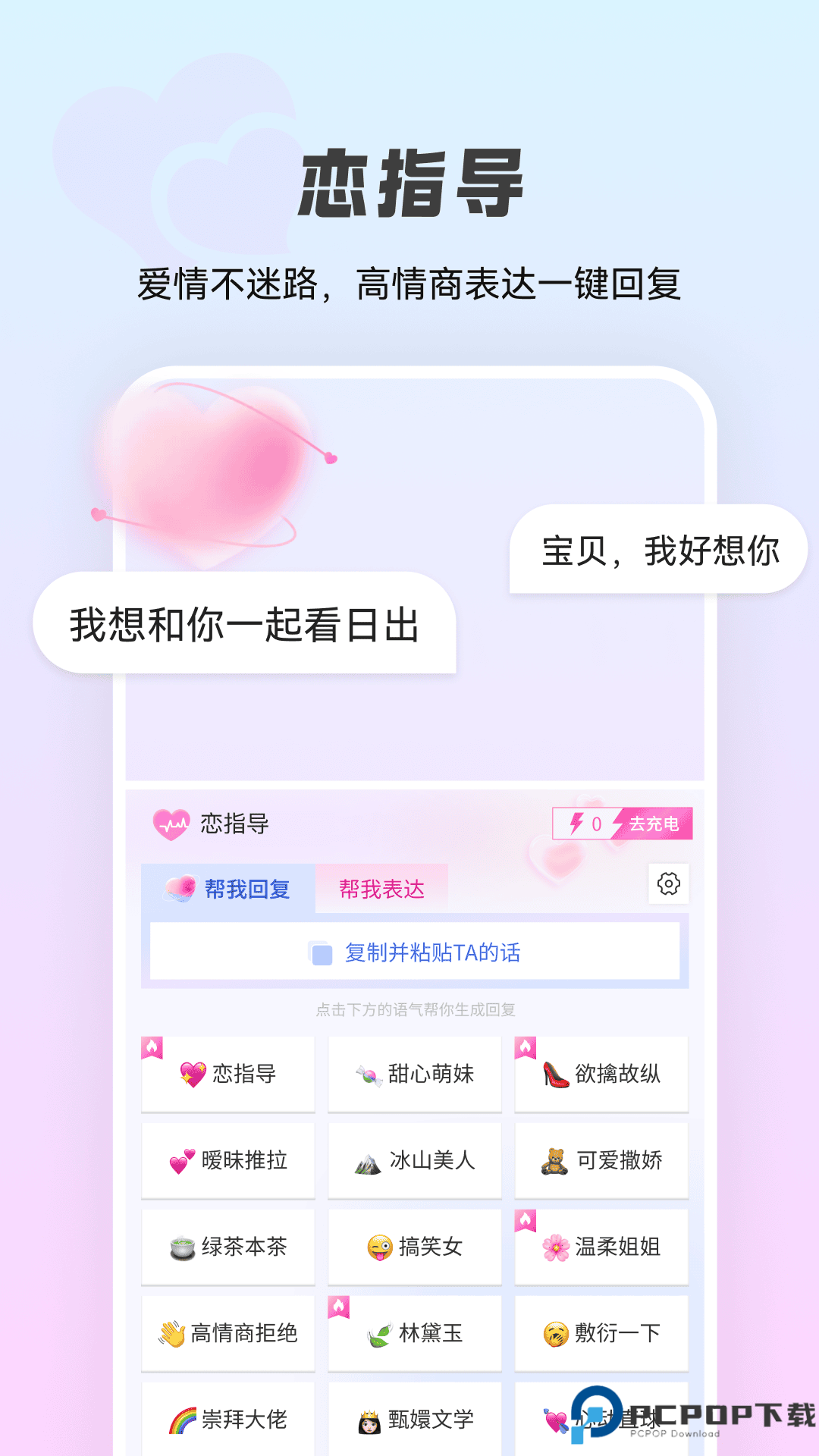This screenshot has width=819, height=1456.
Task: Click the 恋指导 heart-pulse app logo
Action: (x=173, y=824)
